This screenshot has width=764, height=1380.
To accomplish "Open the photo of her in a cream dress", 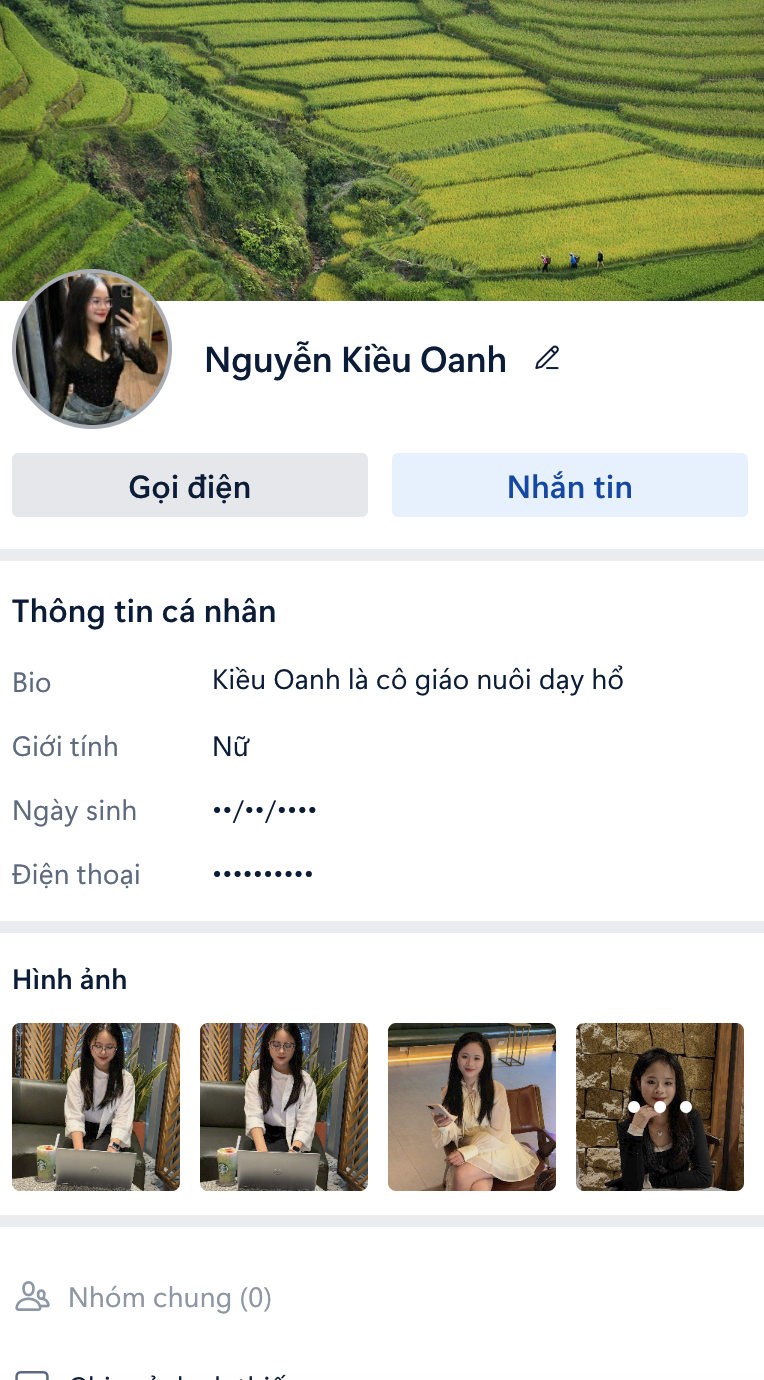I will [x=472, y=1107].
